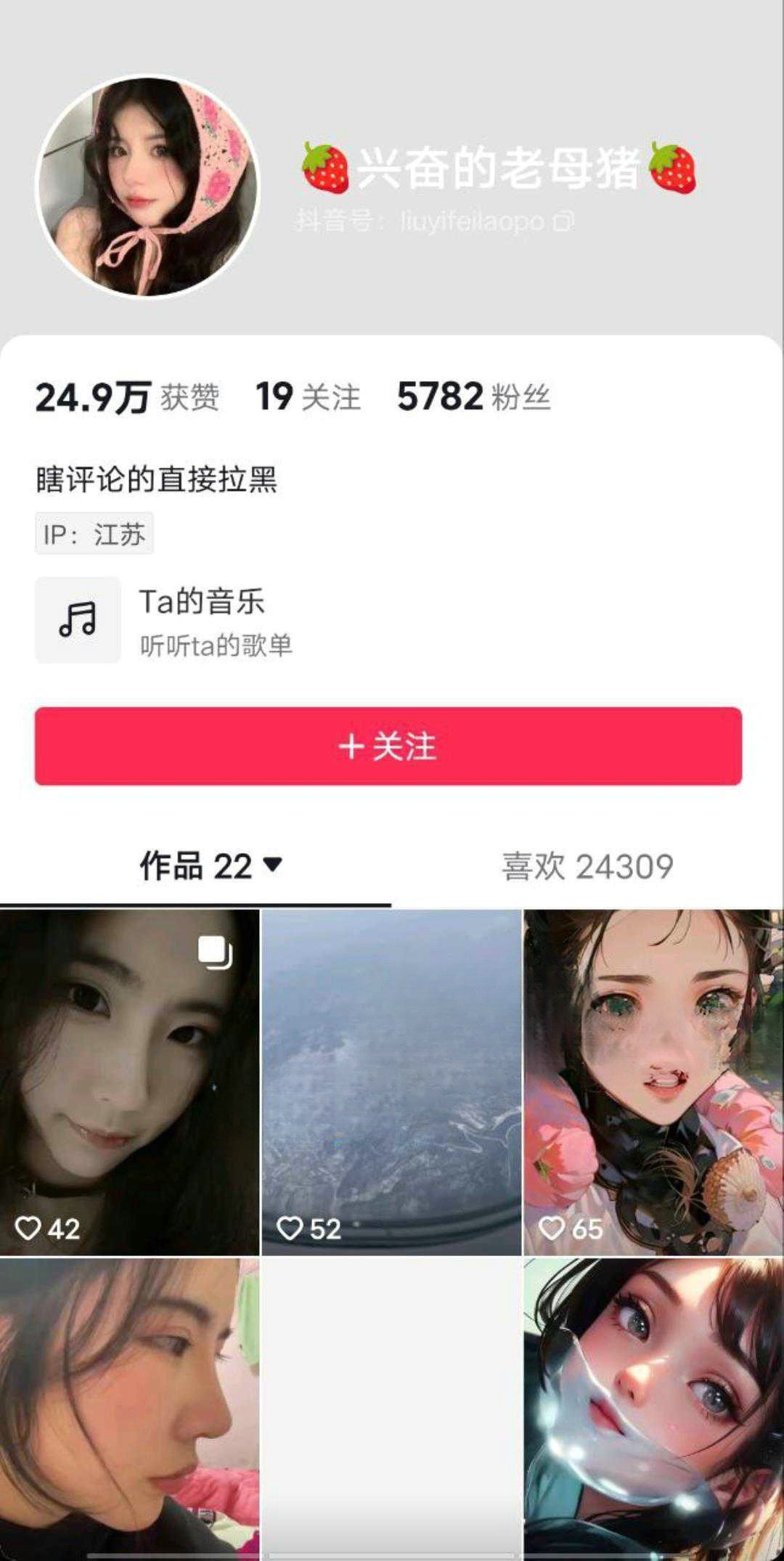View the 5782 粉丝 followers list
The width and height of the screenshot is (784, 1561).
[473, 397]
